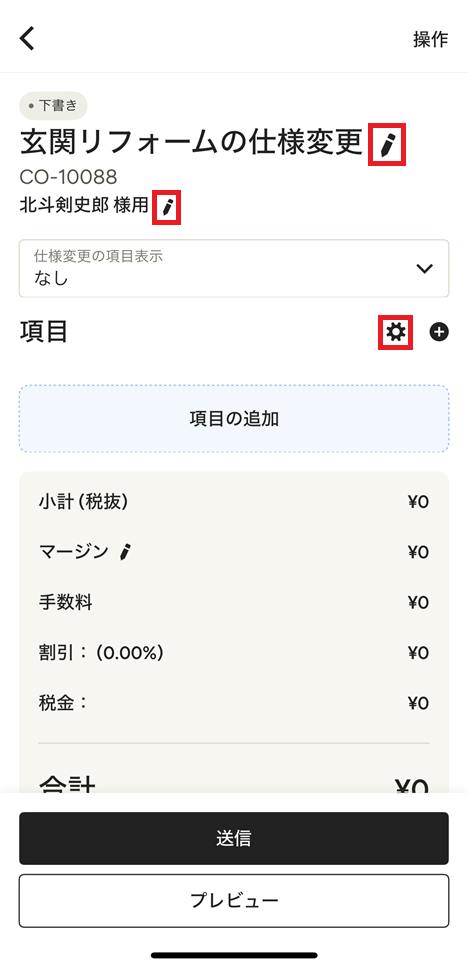The image size is (468, 968).
Task: Edit the customer 北斗剣史郎 様用
Action: [x=165, y=207]
